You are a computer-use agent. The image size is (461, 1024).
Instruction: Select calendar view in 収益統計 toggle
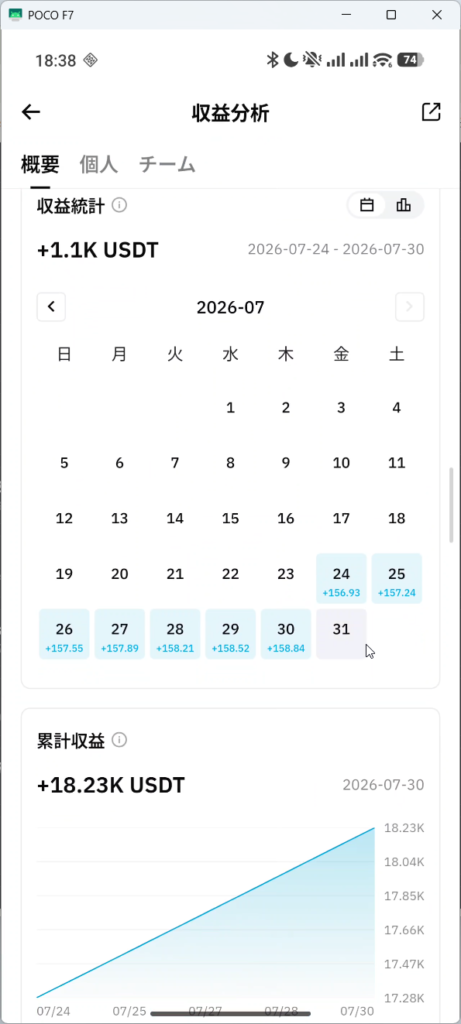click(367, 205)
